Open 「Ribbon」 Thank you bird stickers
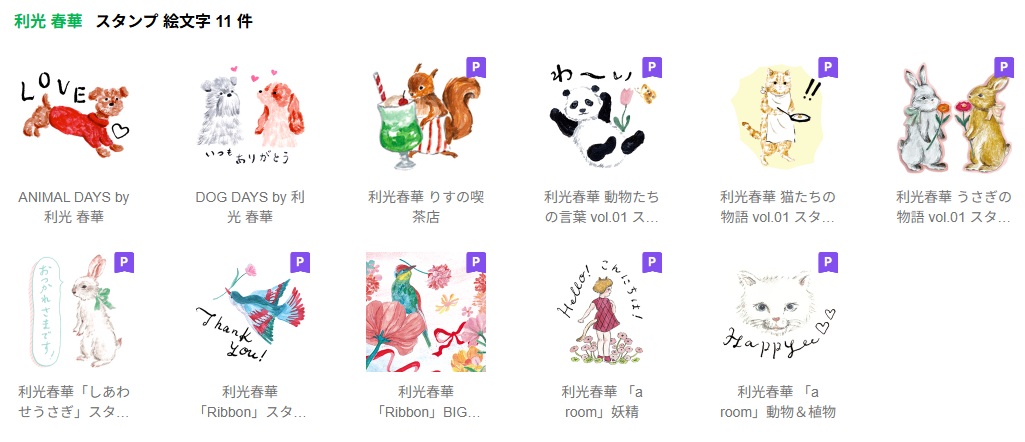Screen dimensions: 1025x442 click(250, 312)
